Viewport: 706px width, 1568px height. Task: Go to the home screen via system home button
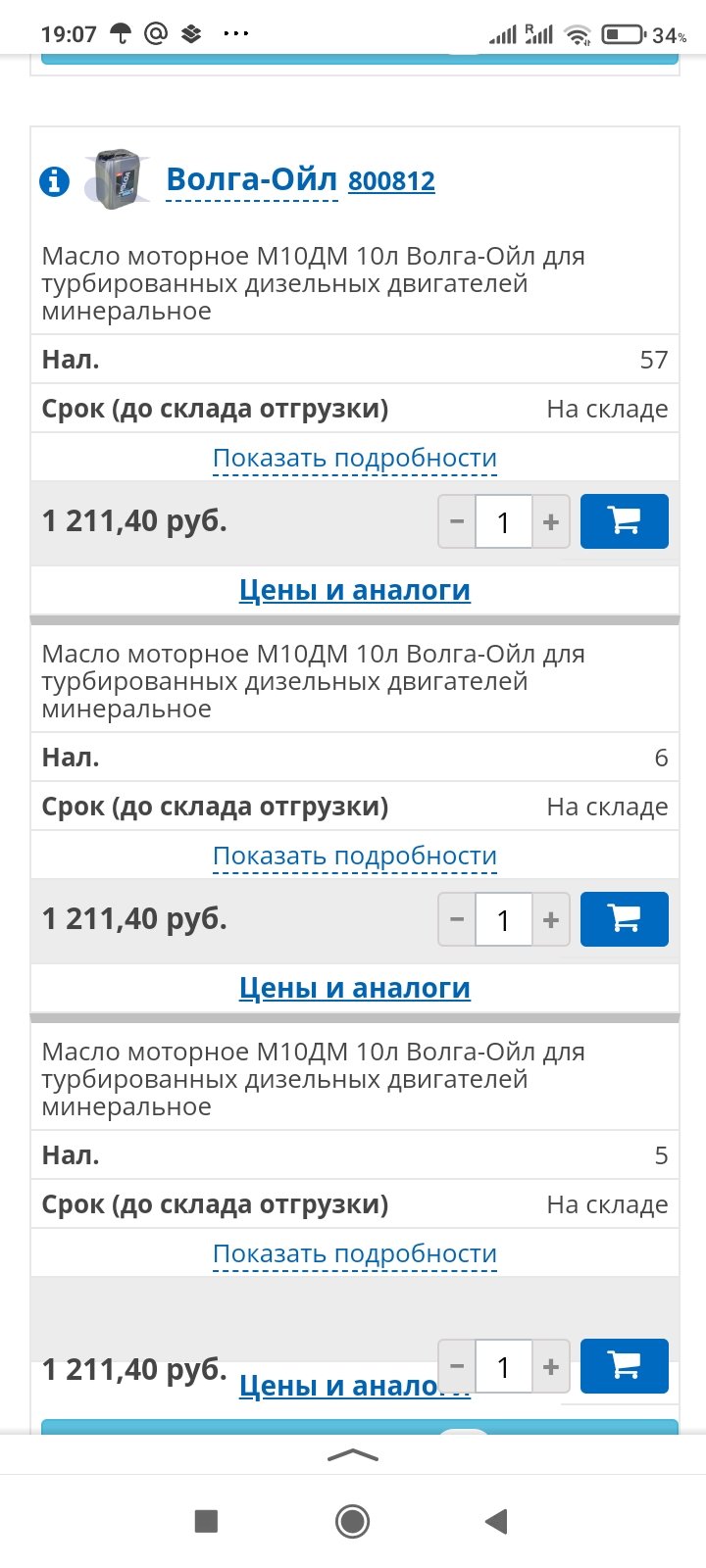pyautogui.click(x=353, y=1521)
